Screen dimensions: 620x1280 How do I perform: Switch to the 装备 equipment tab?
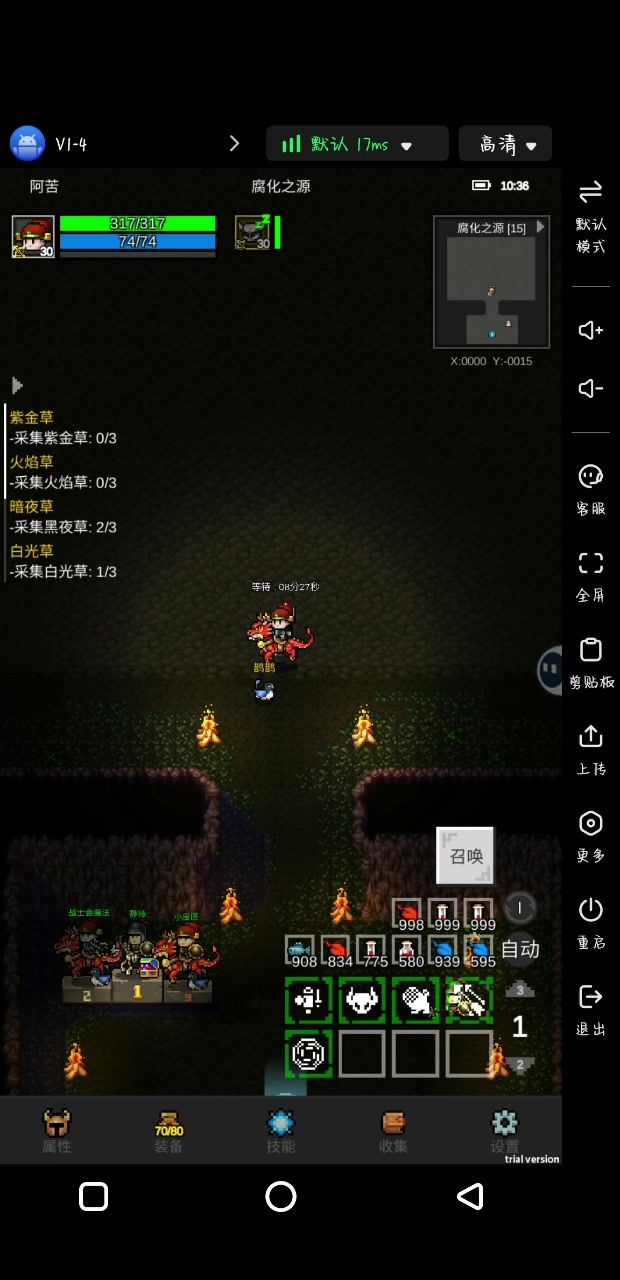[x=168, y=1131]
